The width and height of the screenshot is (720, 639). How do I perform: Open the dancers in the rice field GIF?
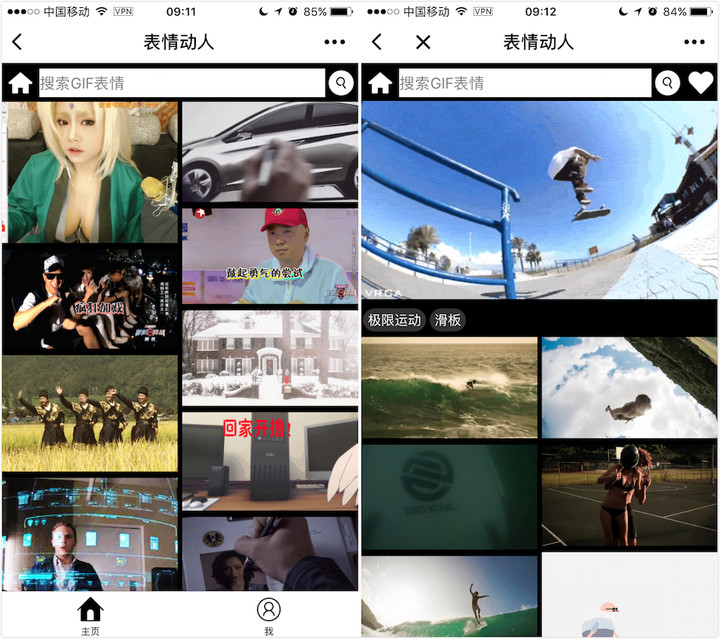pyautogui.click(x=90, y=413)
